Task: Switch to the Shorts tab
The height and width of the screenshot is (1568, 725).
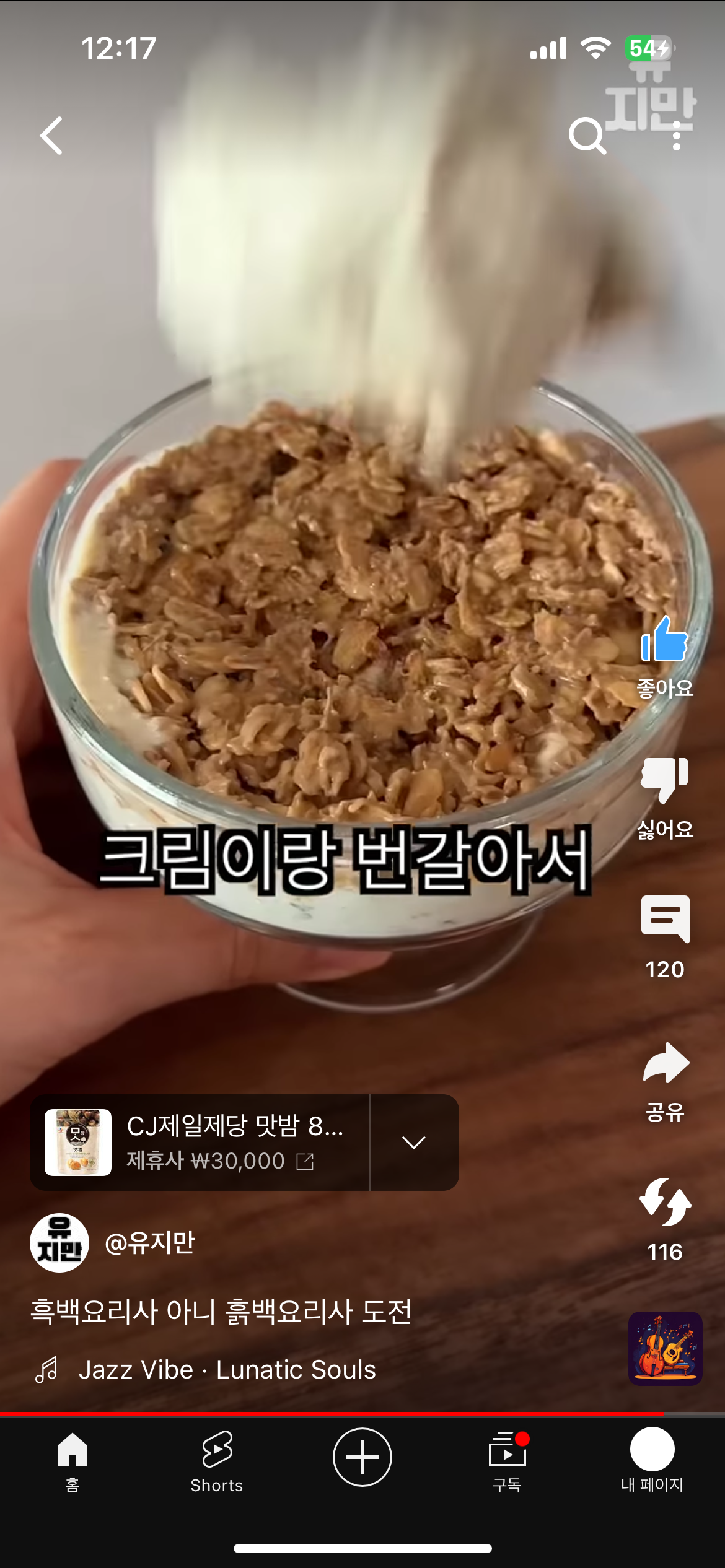Action: pyautogui.click(x=217, y=1460)
